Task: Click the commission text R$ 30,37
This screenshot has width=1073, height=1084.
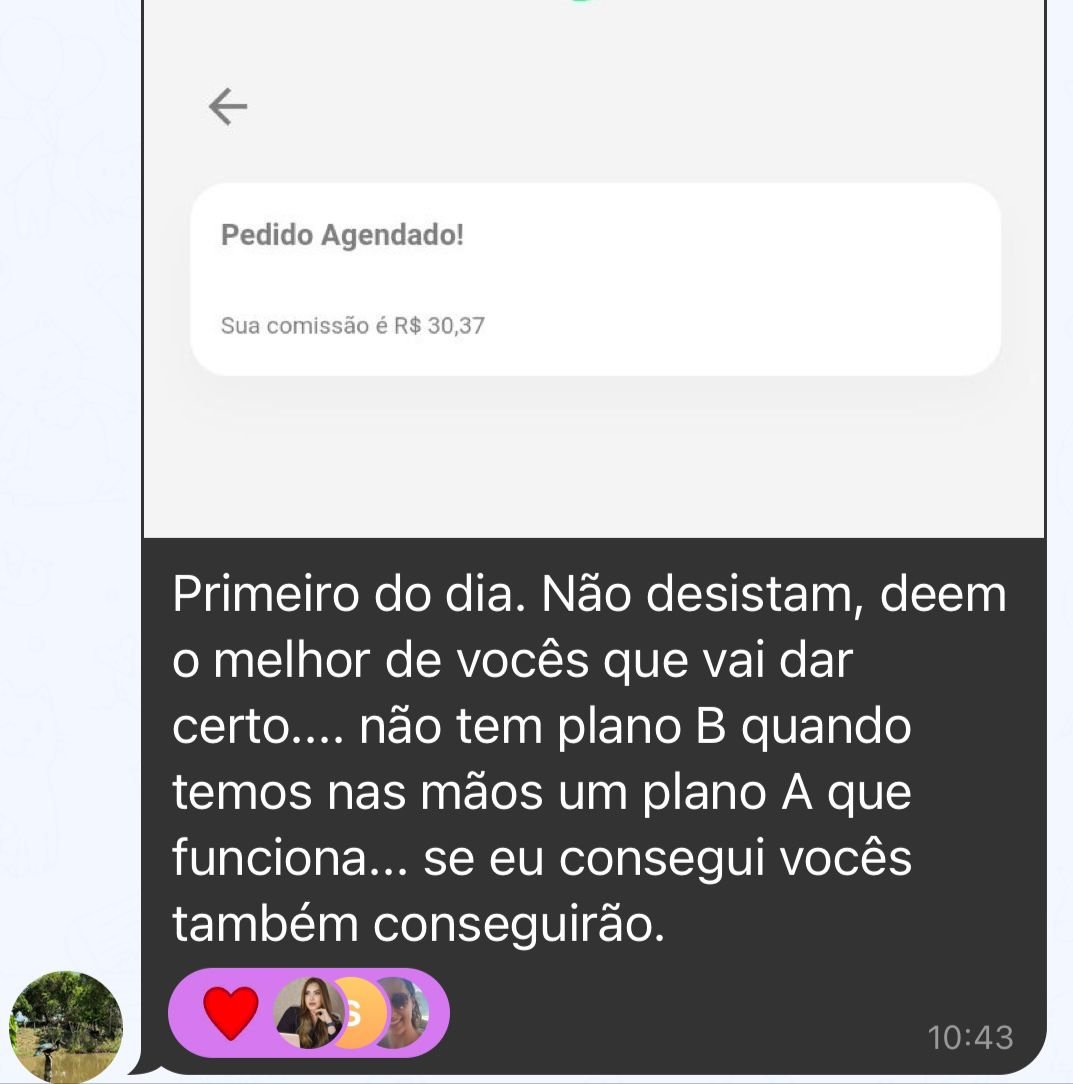Action: click(x=352, y=324)
